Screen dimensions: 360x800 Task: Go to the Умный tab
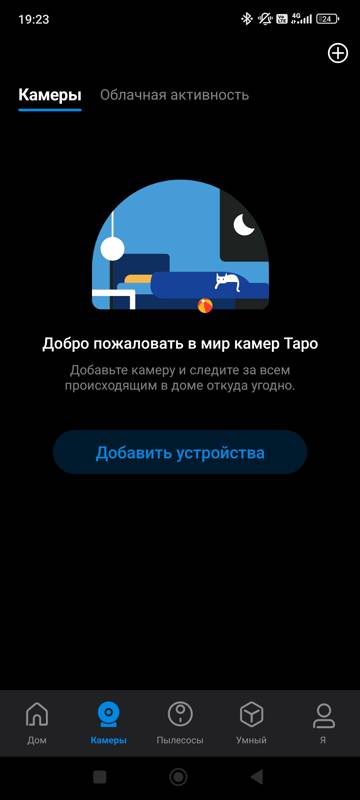click(251, 723)
